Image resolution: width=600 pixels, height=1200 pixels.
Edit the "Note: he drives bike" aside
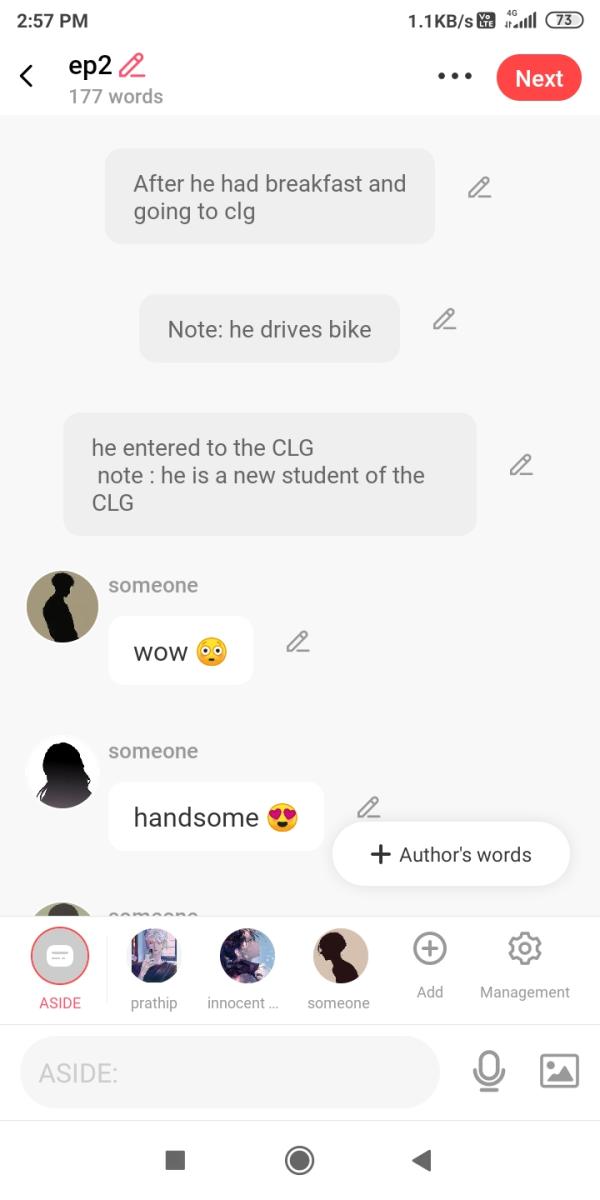click(445, 319)
